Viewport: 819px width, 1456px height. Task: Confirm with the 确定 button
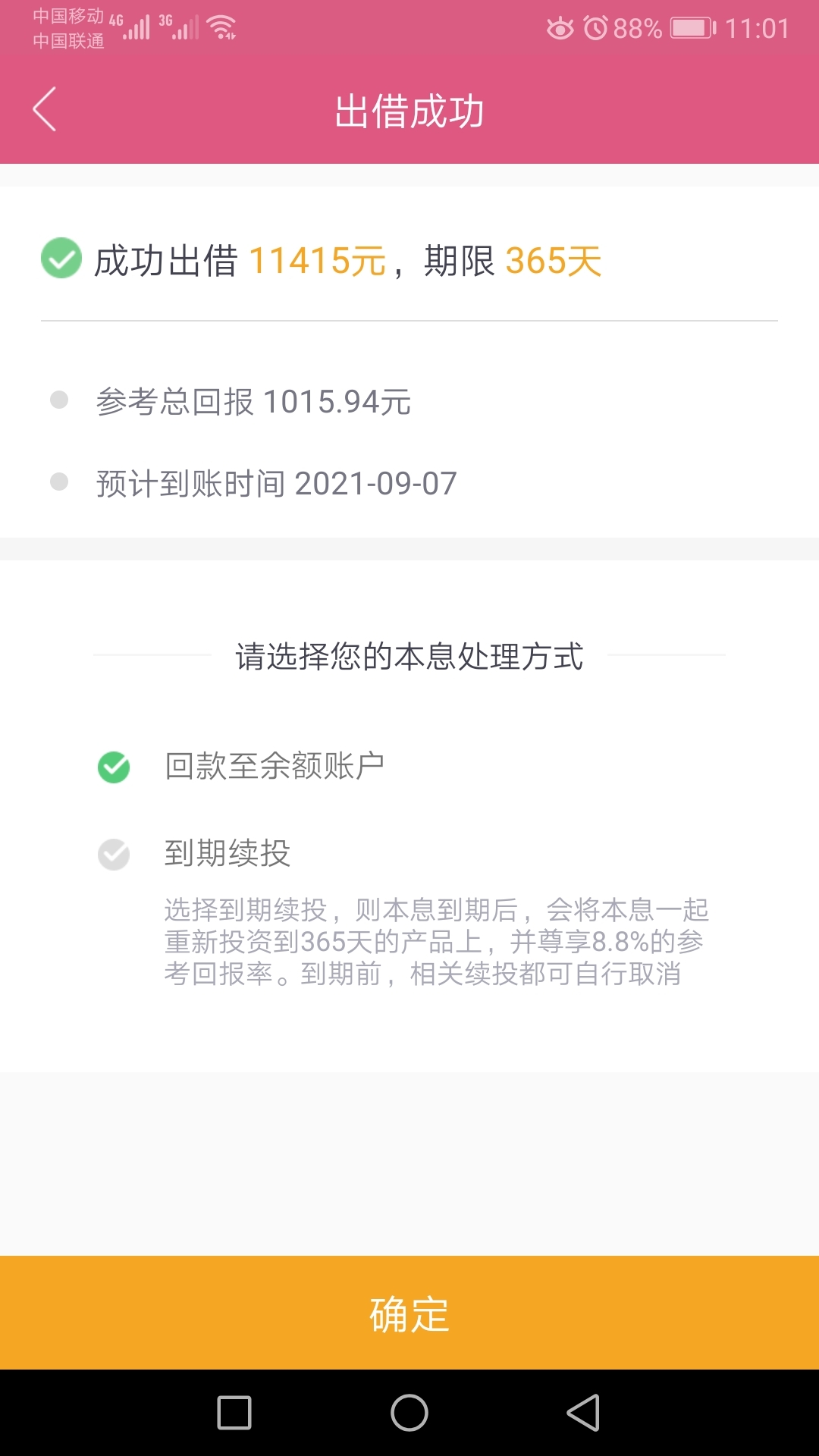(409, 1313)
